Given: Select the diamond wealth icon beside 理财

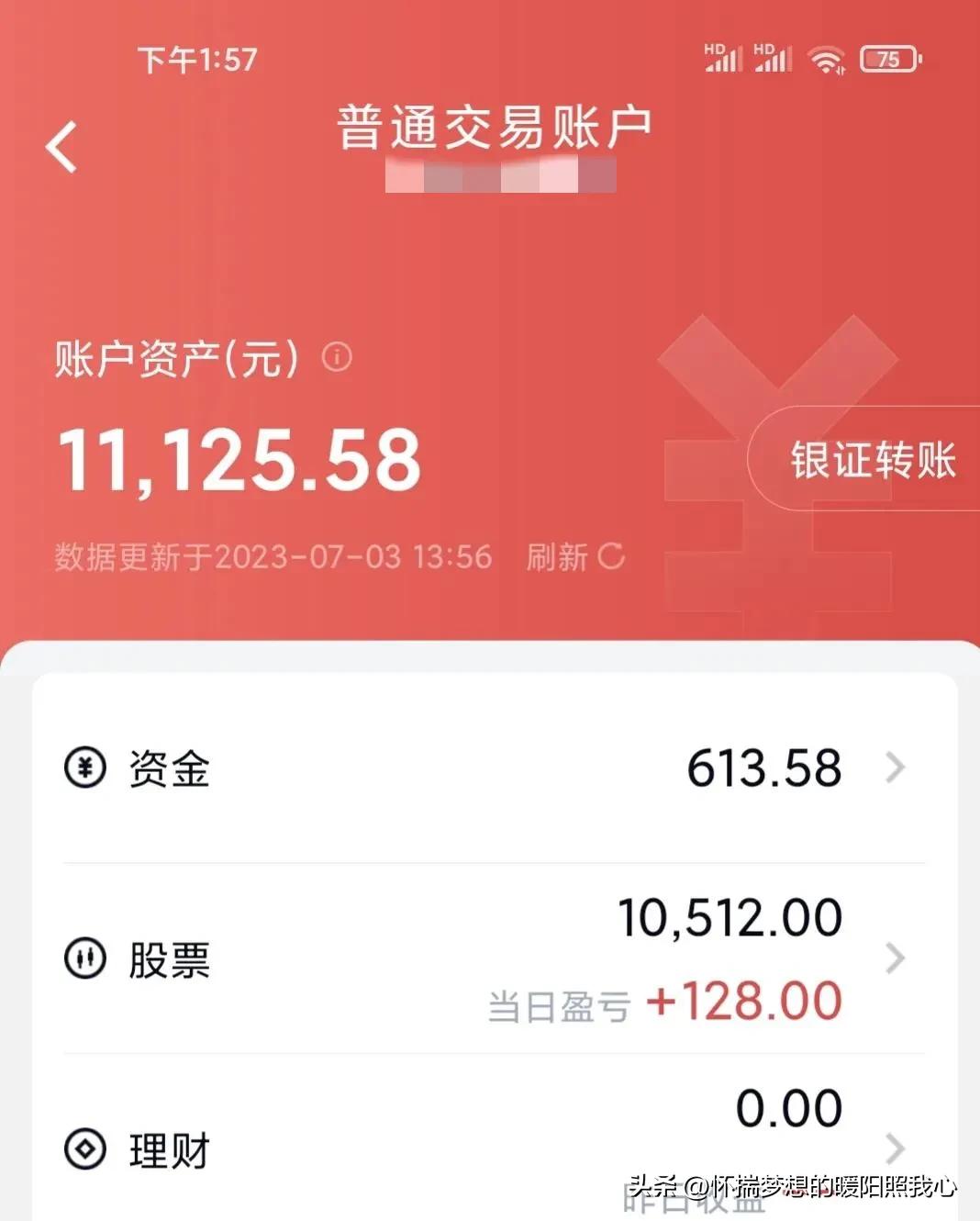Looking at the screenshot, I should pyautogui.click(x=85, y=1148).
